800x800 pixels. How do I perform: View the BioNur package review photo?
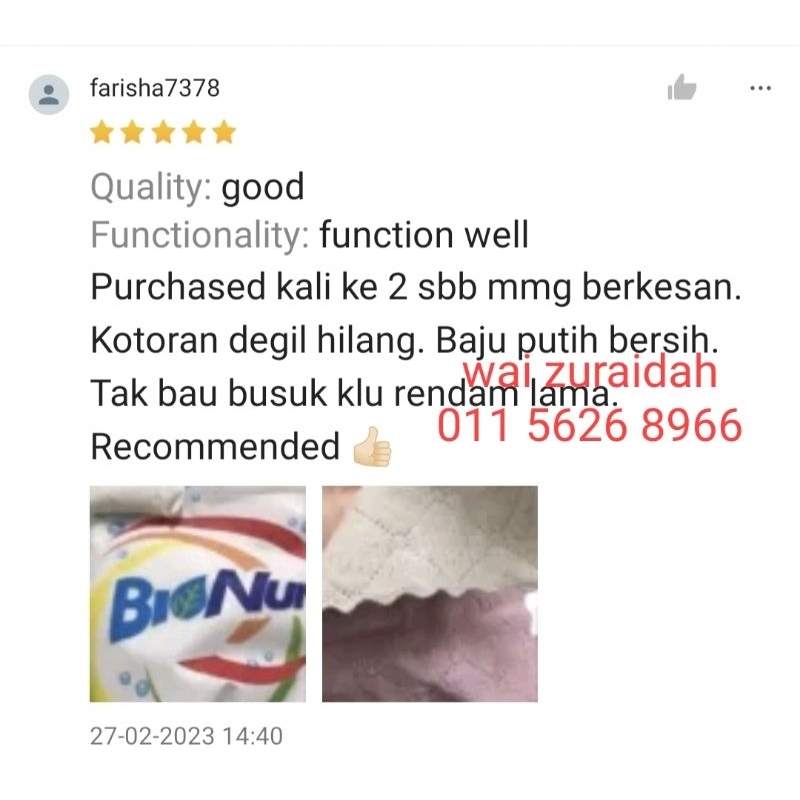pyautogui.click(x=198, y=594)
